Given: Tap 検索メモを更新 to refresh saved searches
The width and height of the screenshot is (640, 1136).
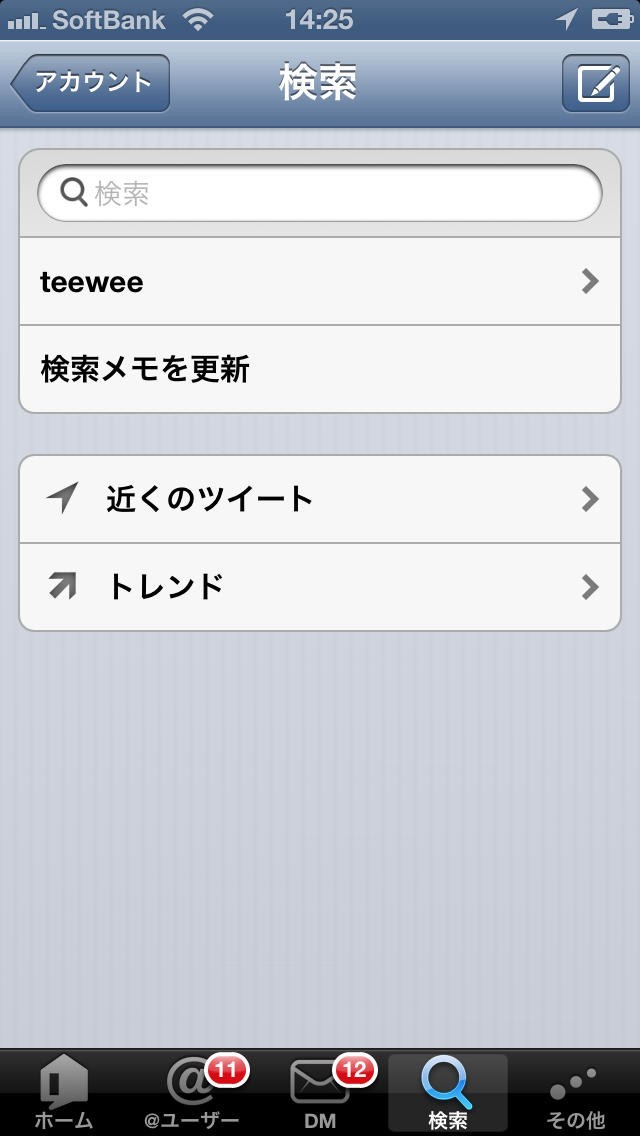Looking at the screenshot, I should point(320,369).
